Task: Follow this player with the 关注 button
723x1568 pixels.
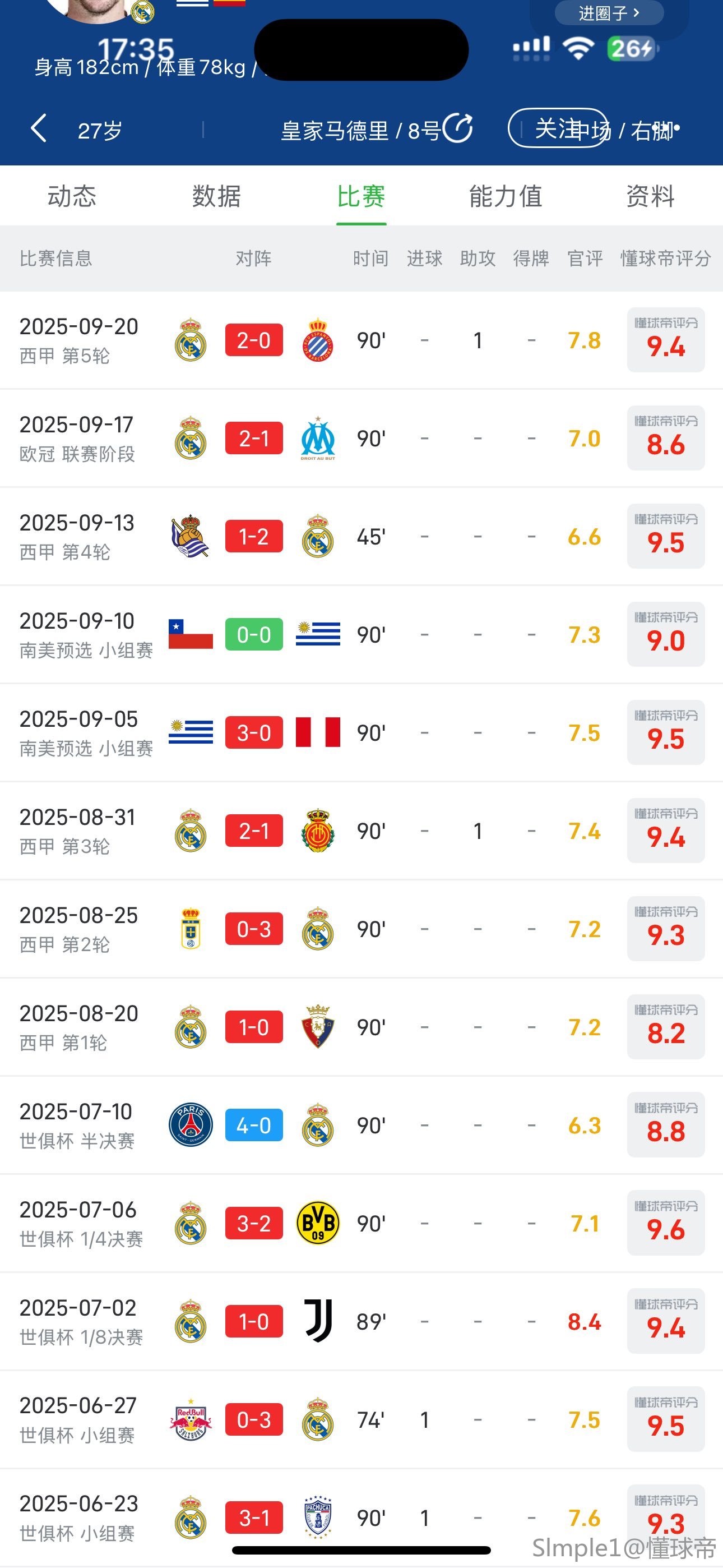Action: pos(559,128)
